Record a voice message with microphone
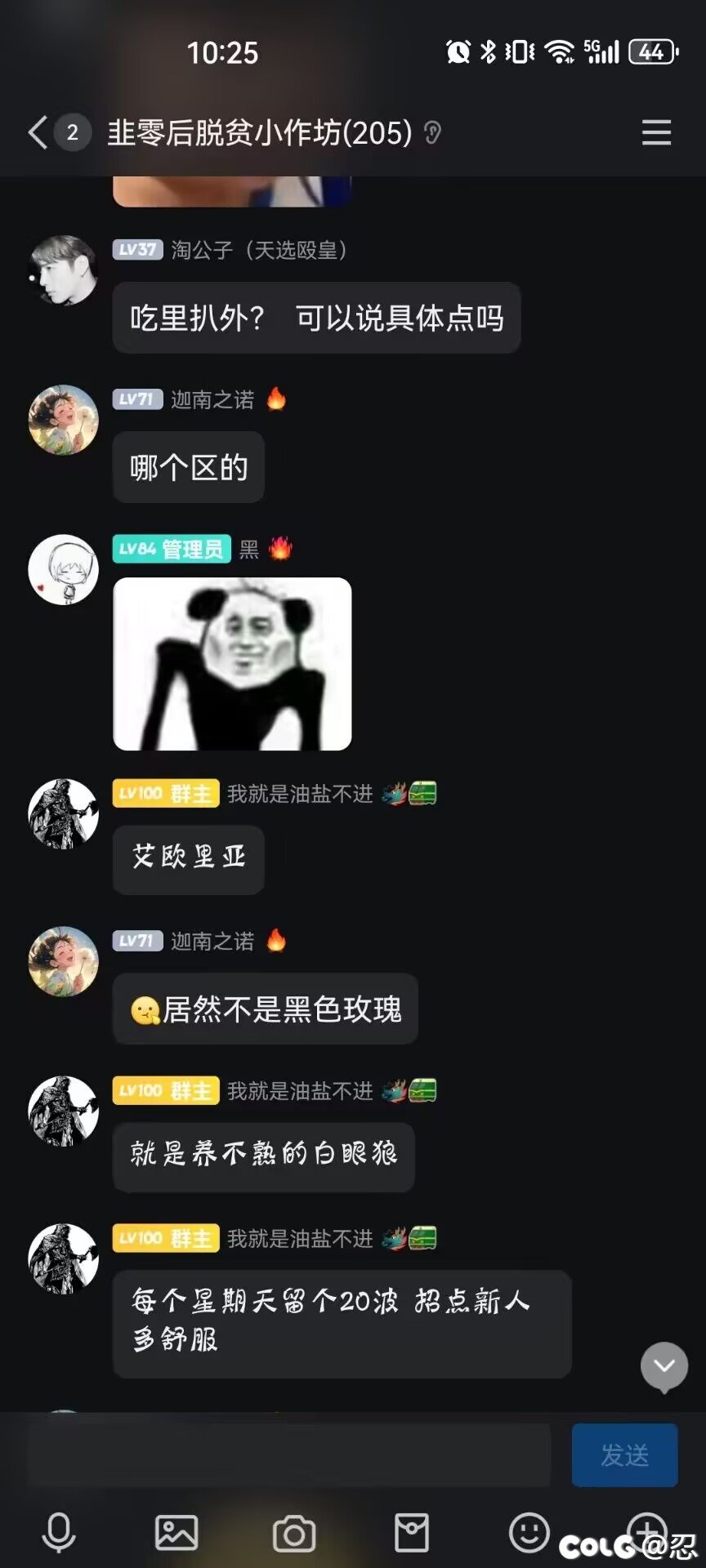This screenshot has height=1568, width=706. click(59, 1533)
